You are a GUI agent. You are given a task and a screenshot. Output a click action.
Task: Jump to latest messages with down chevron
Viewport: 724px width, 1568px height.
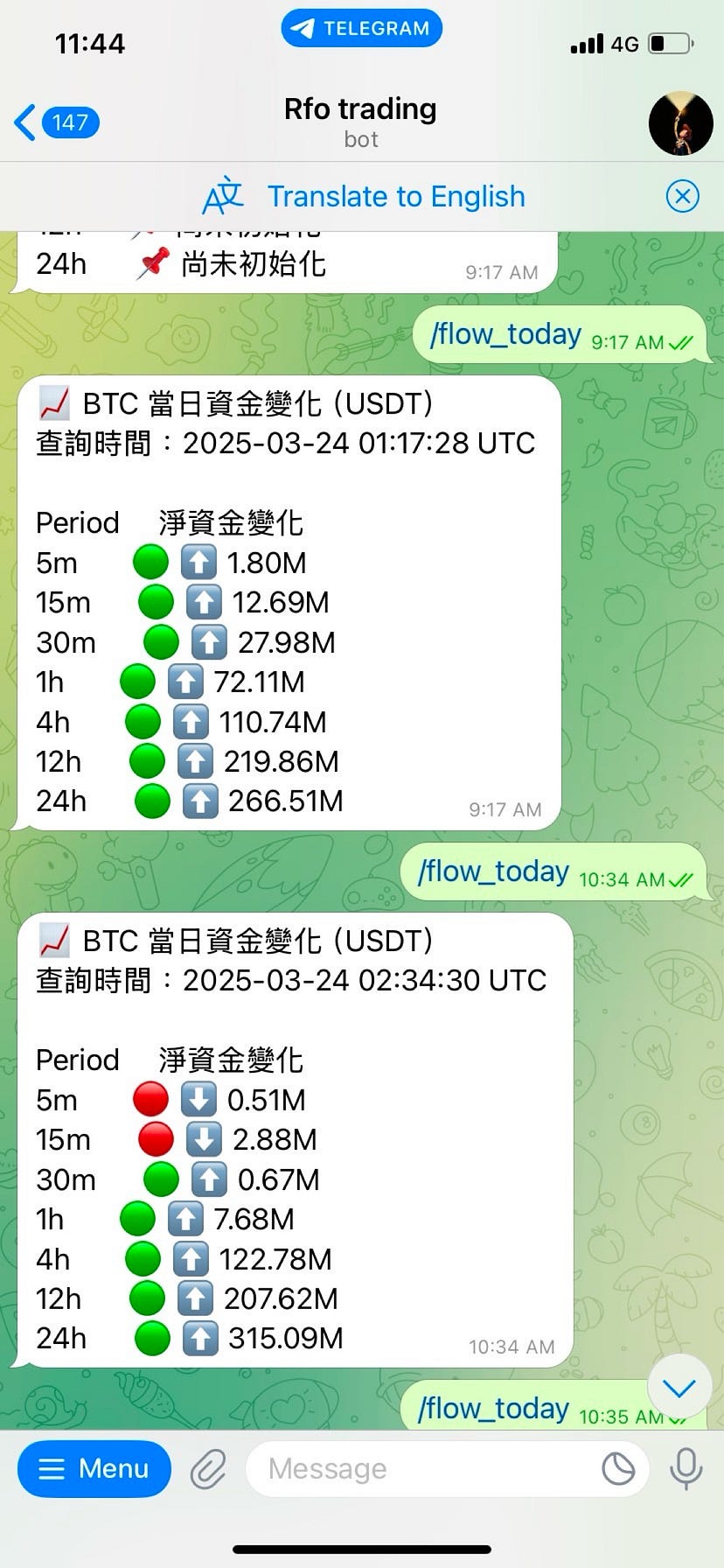pos(679,1388)
